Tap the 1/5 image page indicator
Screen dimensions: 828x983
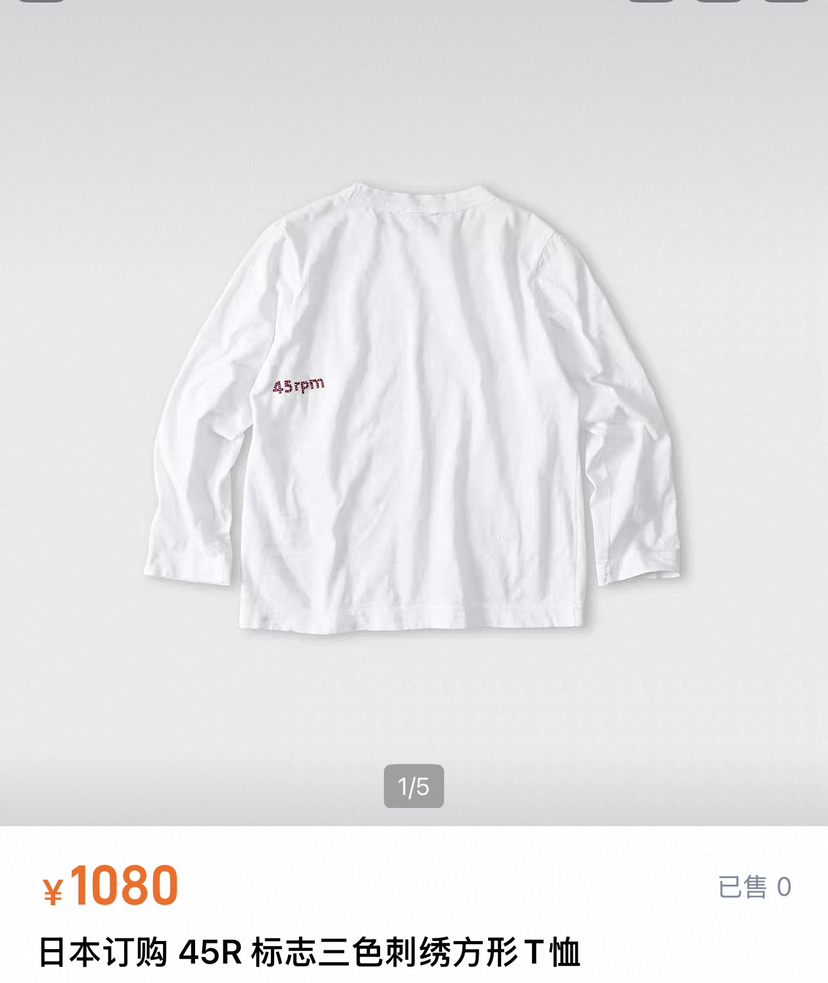click(x=414, y=786)
